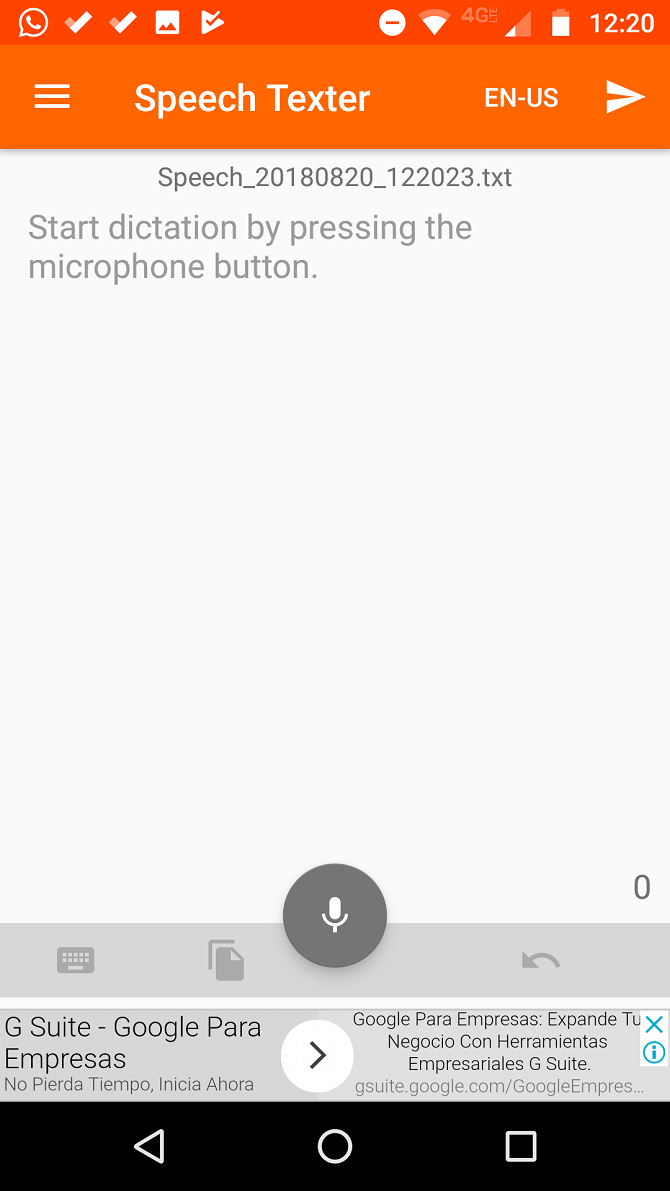Copy the text to clipboard
The image size is (670, 1191).
[x=226, y=960]
